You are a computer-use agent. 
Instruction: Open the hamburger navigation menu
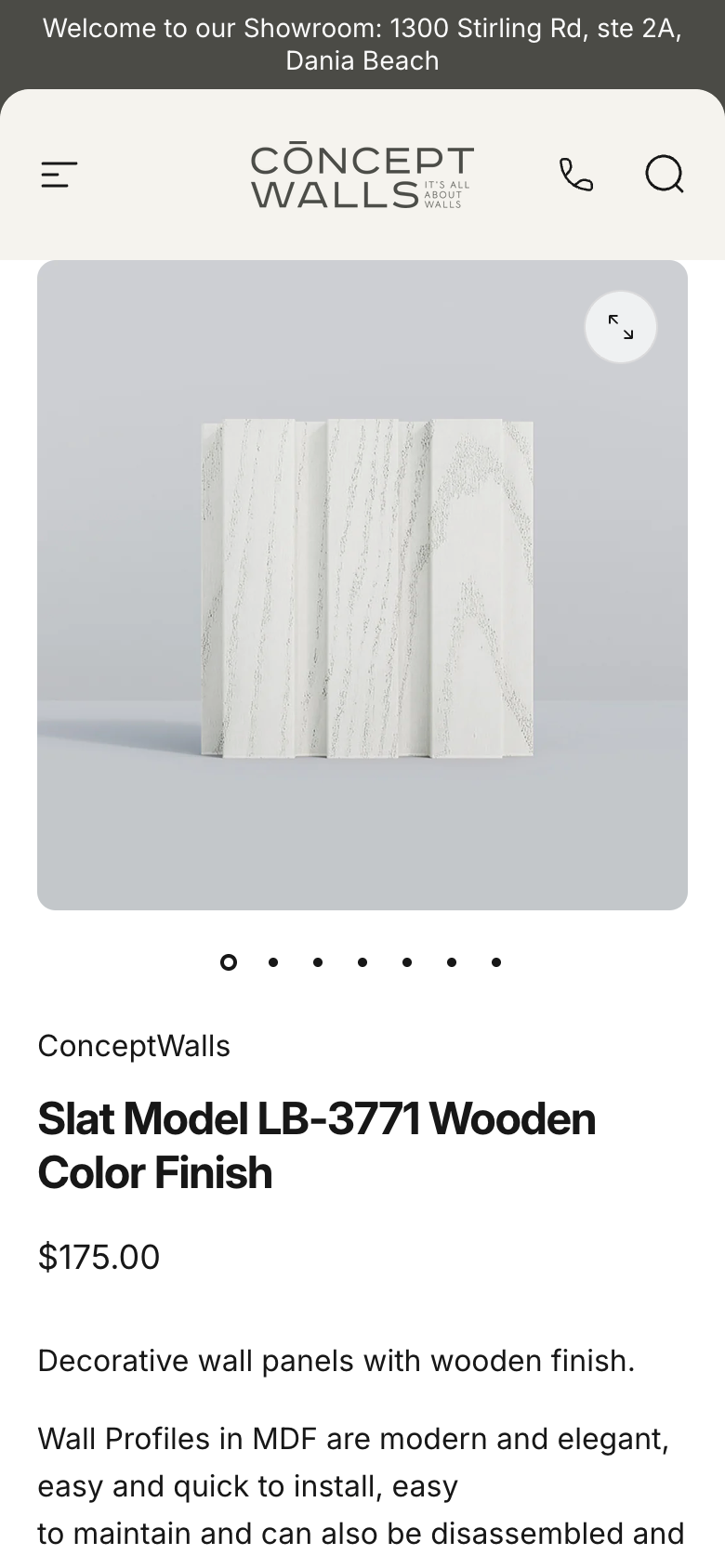(59, 175)
